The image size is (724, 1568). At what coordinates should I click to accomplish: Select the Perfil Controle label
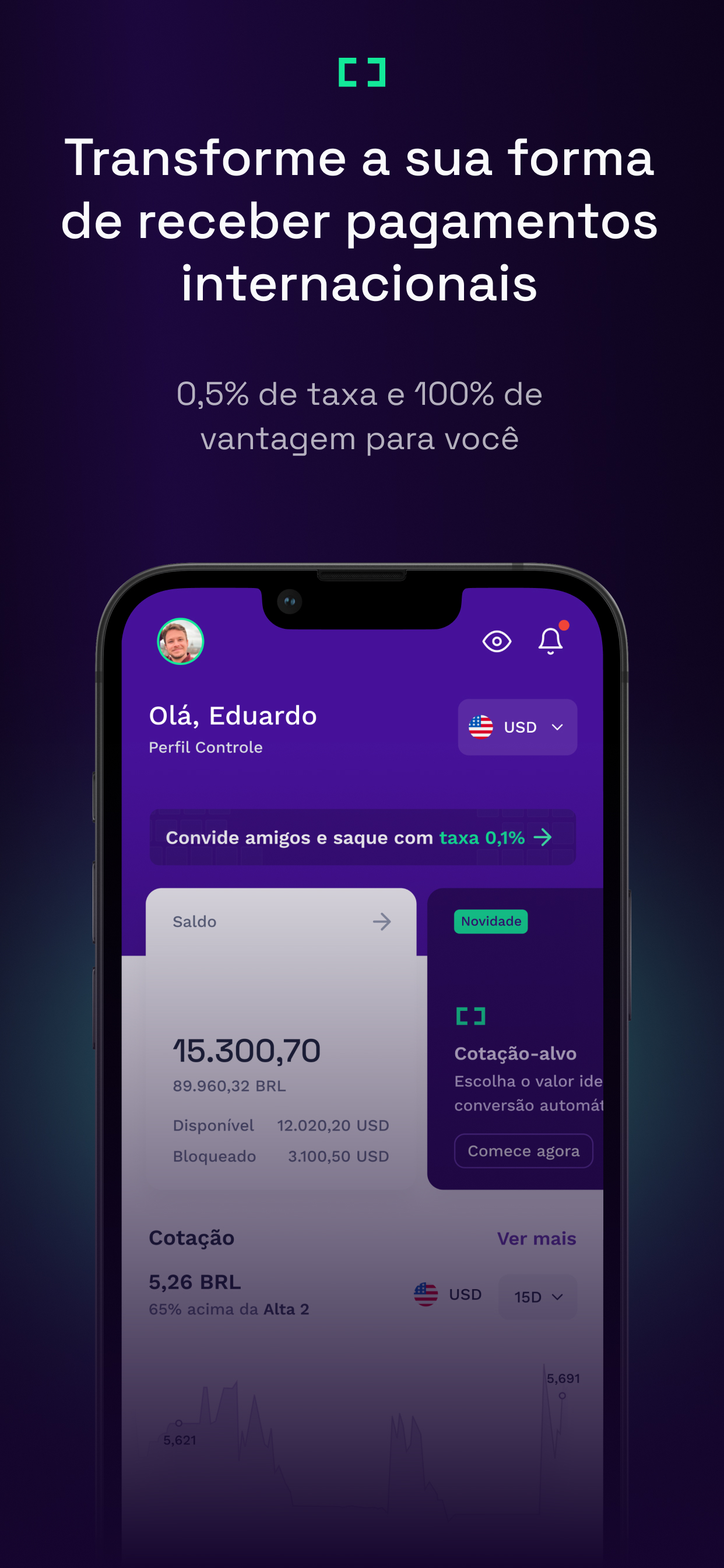coord(206,747)
